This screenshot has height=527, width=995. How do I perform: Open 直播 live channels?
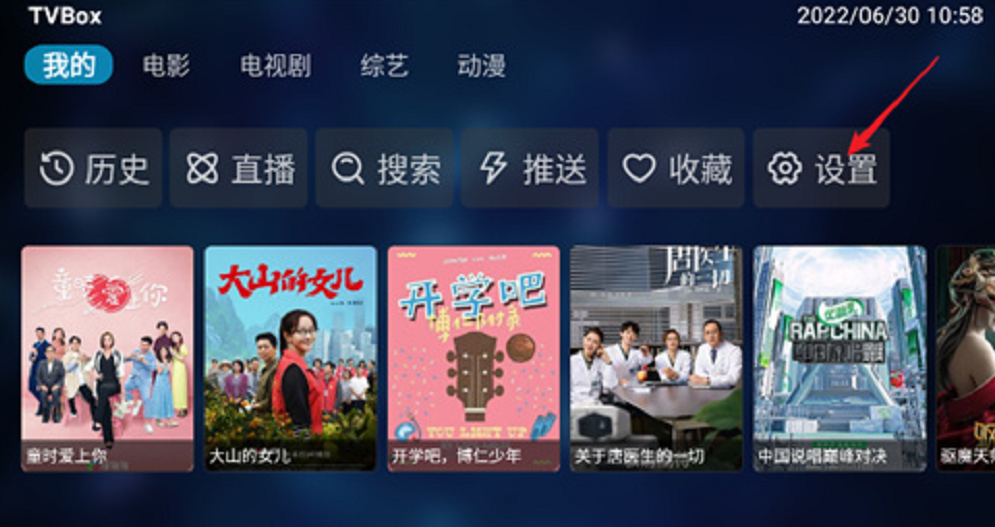click(239, 168)
